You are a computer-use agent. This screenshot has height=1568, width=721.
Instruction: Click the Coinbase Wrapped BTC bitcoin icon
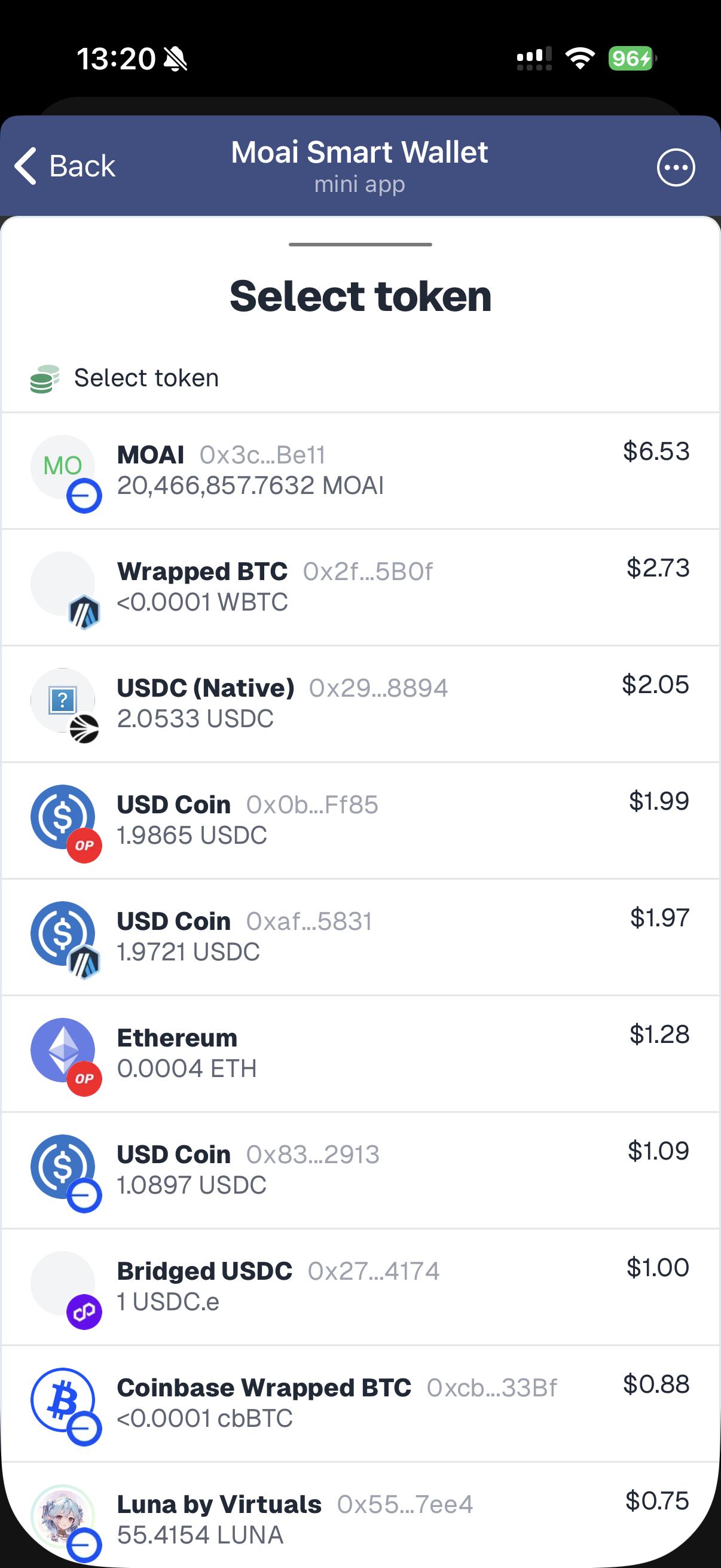click(63, 1397)
